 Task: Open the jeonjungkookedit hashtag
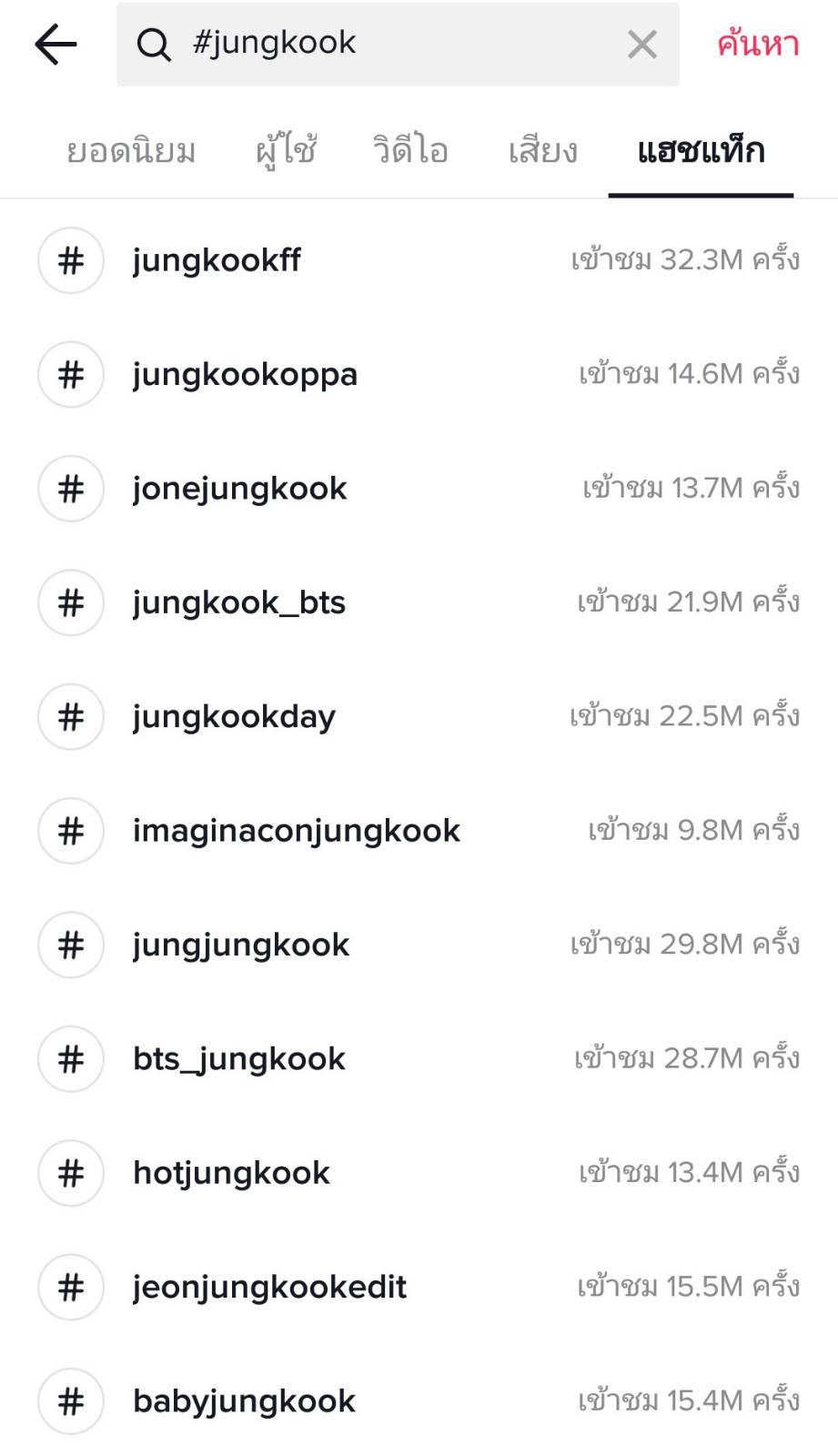[x=419, y=1288]
